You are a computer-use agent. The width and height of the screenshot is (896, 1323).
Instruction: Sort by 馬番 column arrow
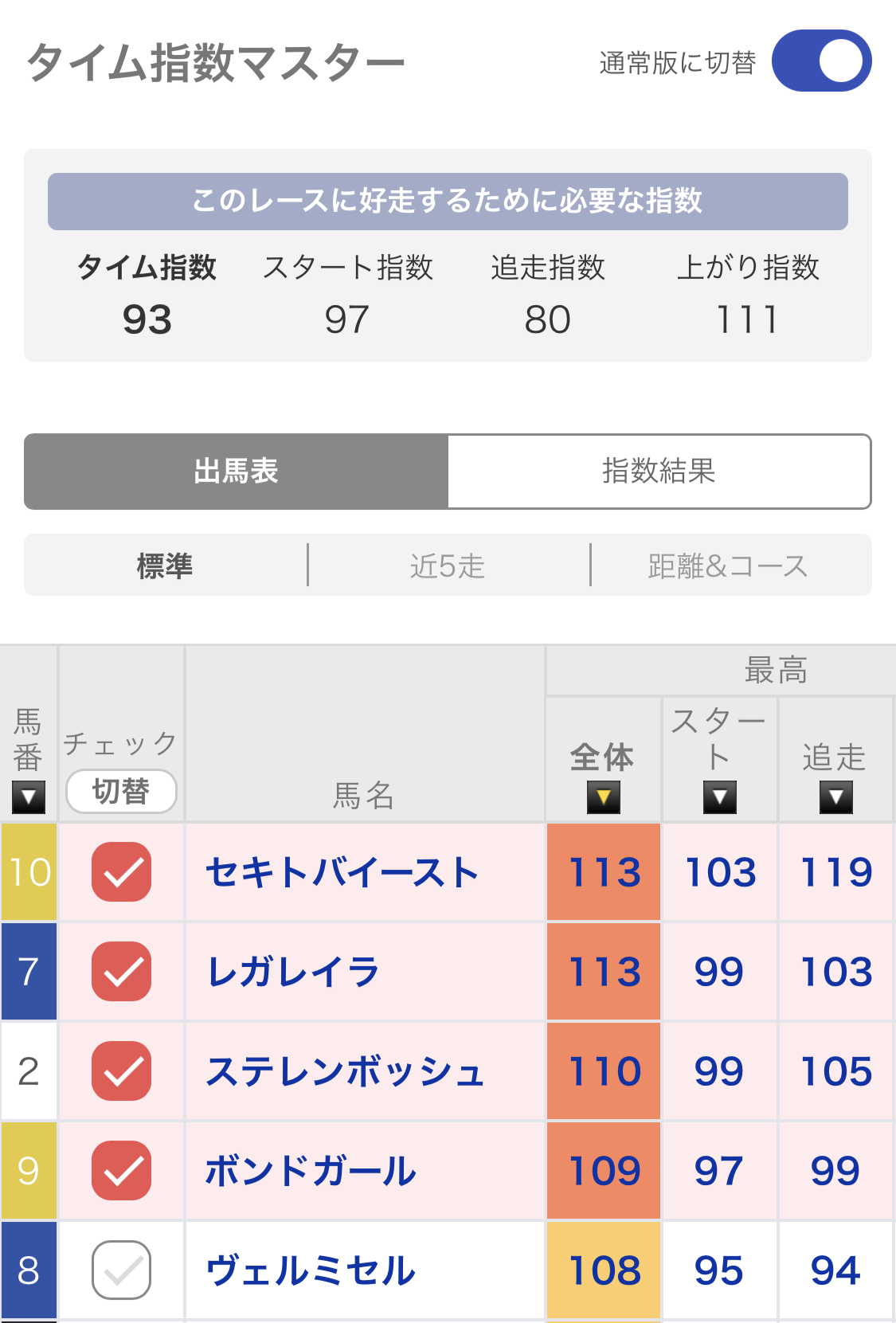click(29, 797)
